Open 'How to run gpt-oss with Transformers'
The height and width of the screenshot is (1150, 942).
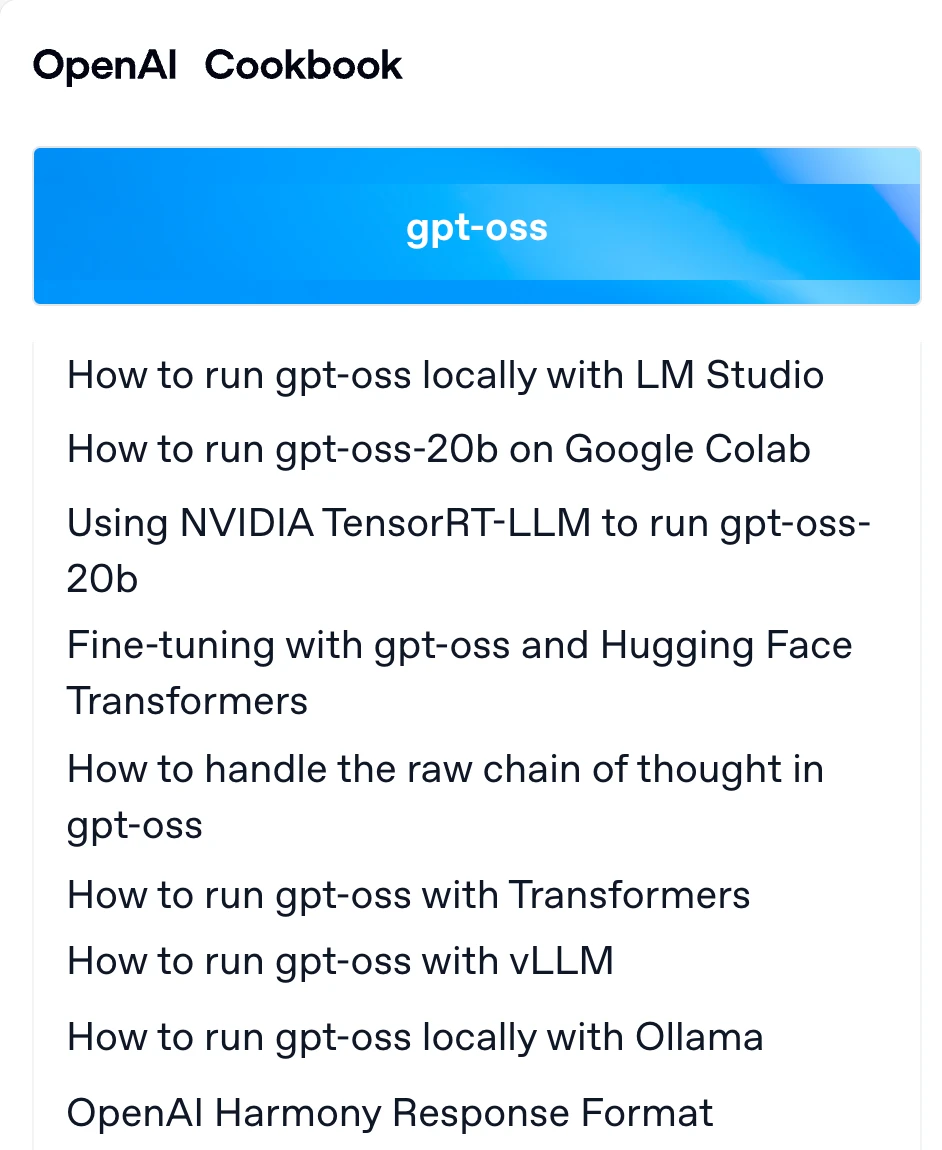point(408,895)
